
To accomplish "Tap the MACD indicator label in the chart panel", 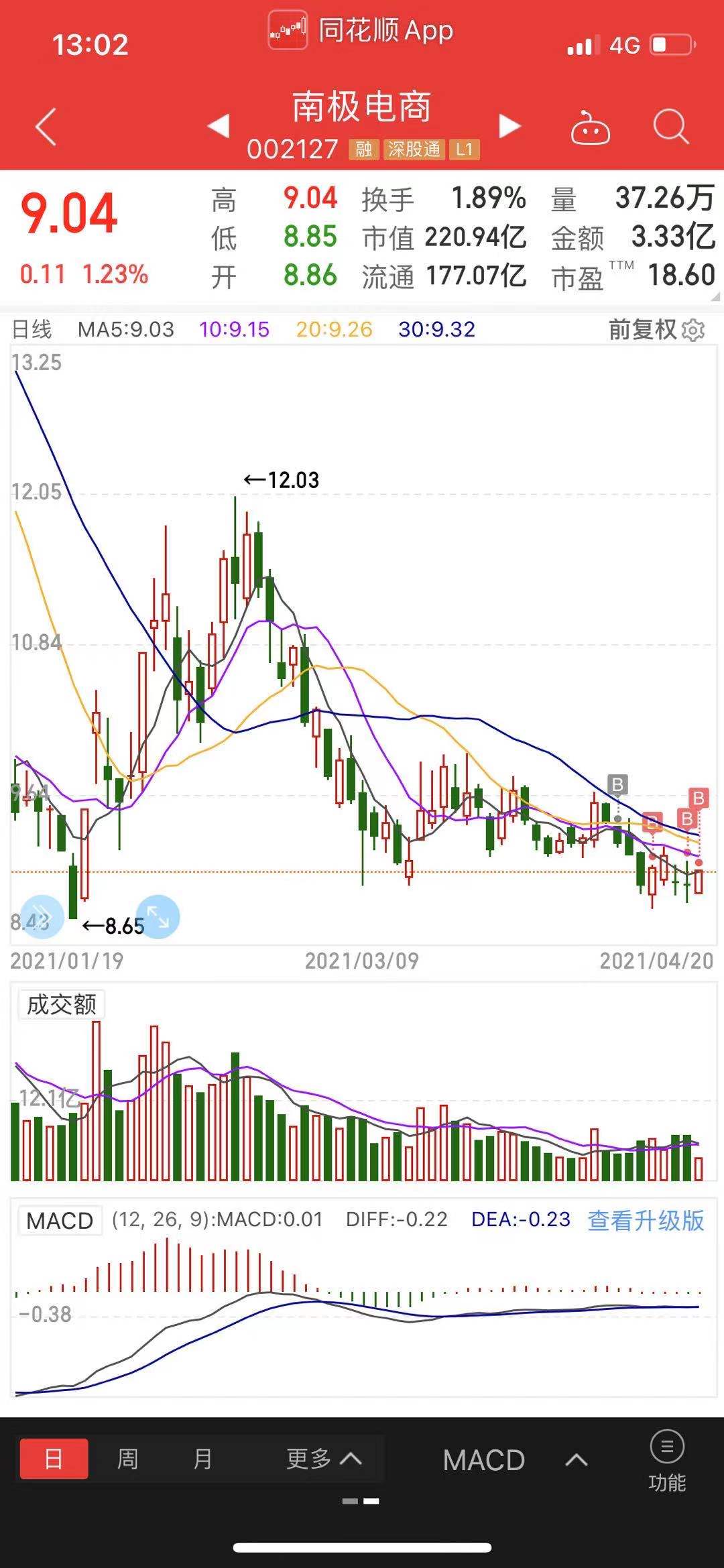I will click(60, 1220).
